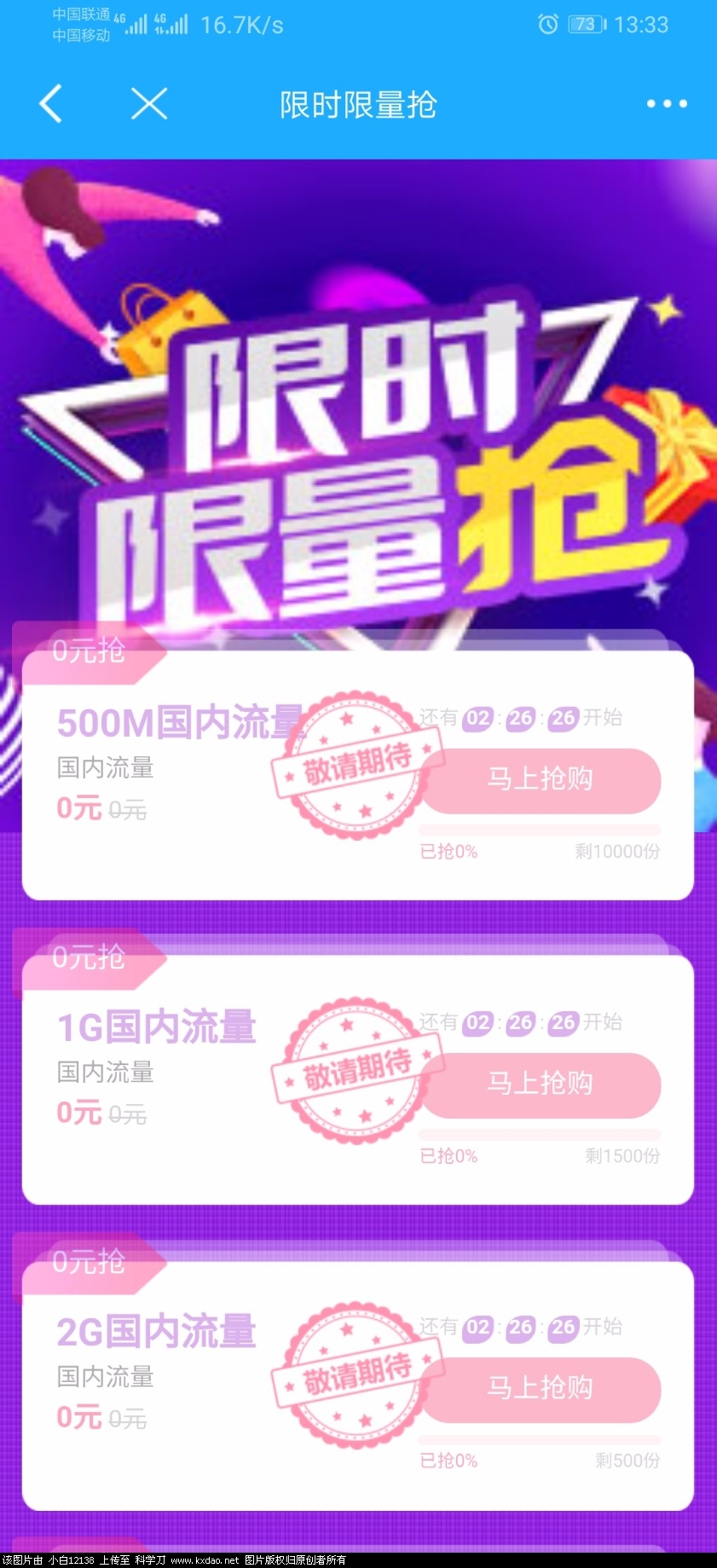717x1568 pixels.
Task: Tap 马上抢购 on the 2G card
Action: [x=541, y=1389]
